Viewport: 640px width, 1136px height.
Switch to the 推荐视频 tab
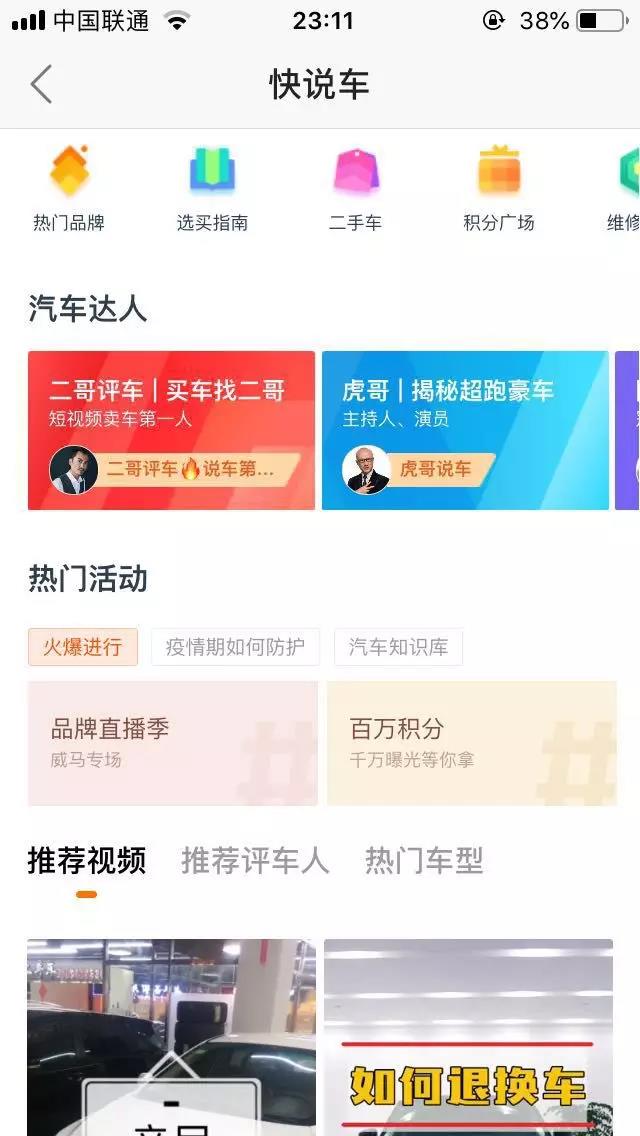[87, 860]
